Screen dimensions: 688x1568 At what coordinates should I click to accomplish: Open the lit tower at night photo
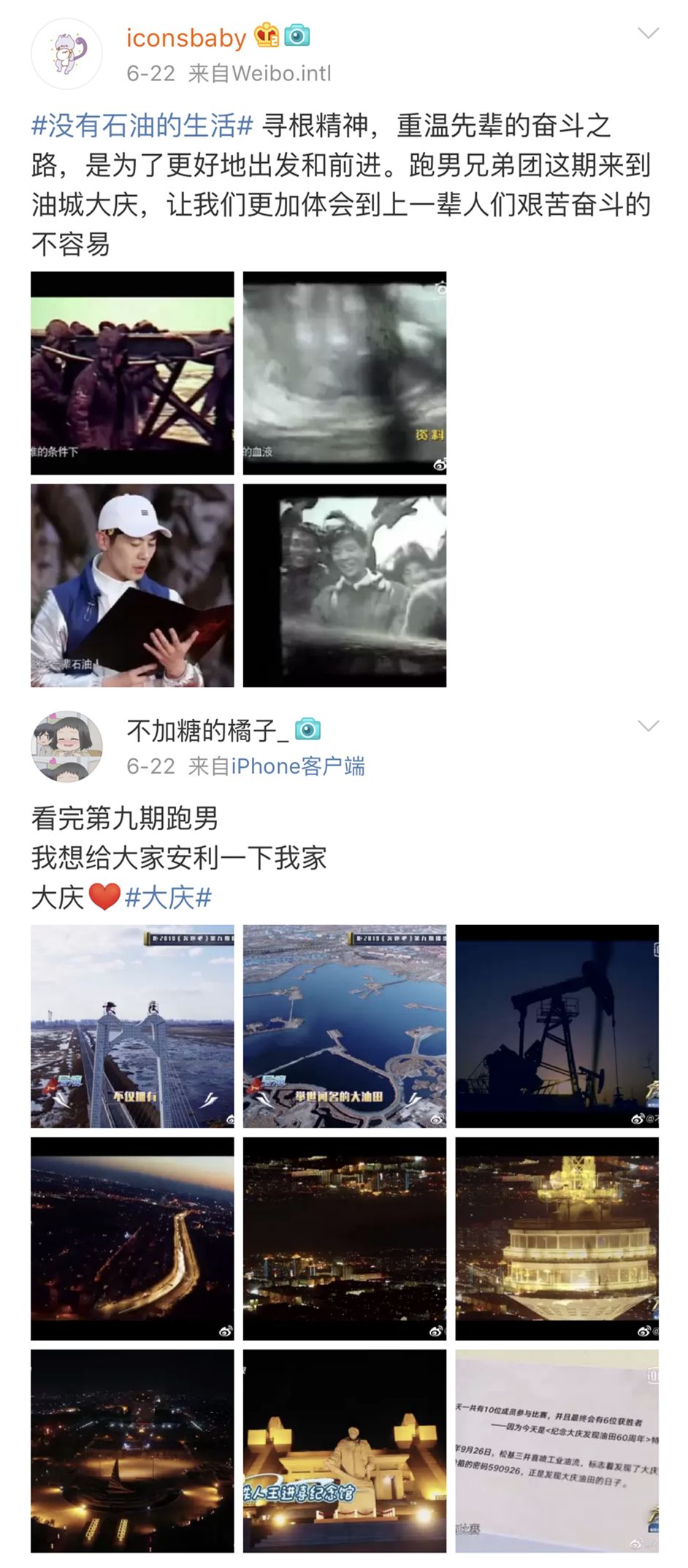557,1238
